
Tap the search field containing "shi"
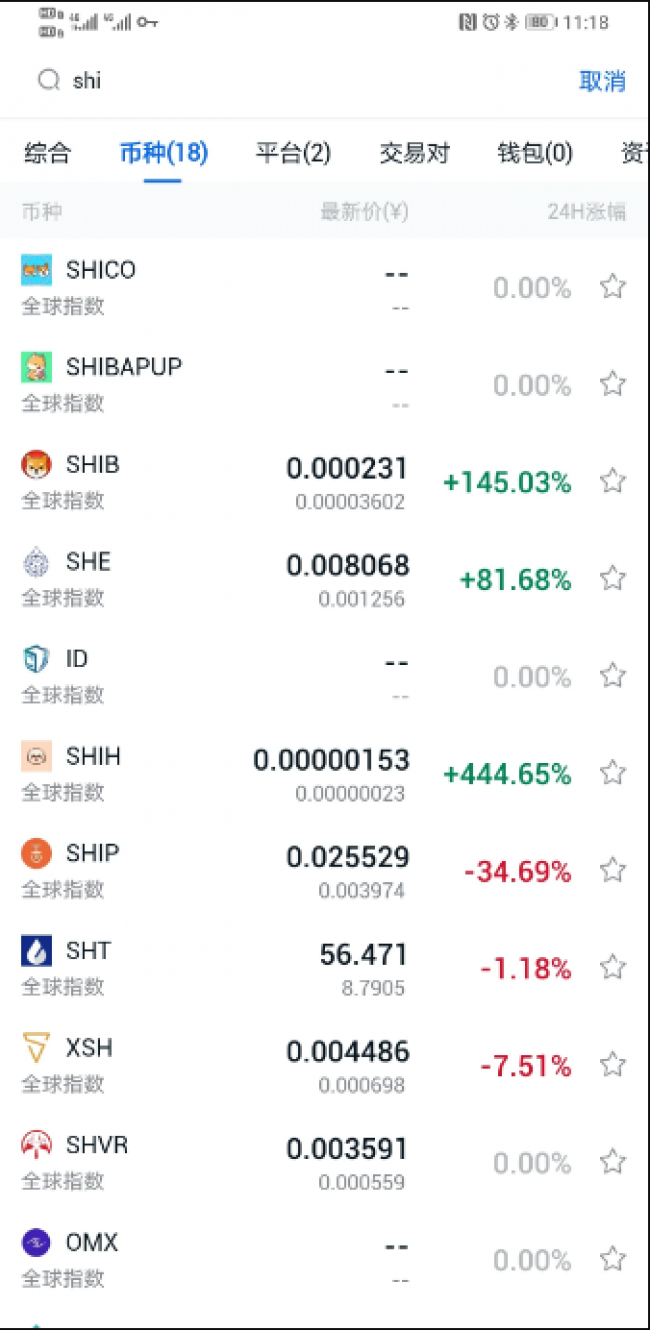click(300, 81)
